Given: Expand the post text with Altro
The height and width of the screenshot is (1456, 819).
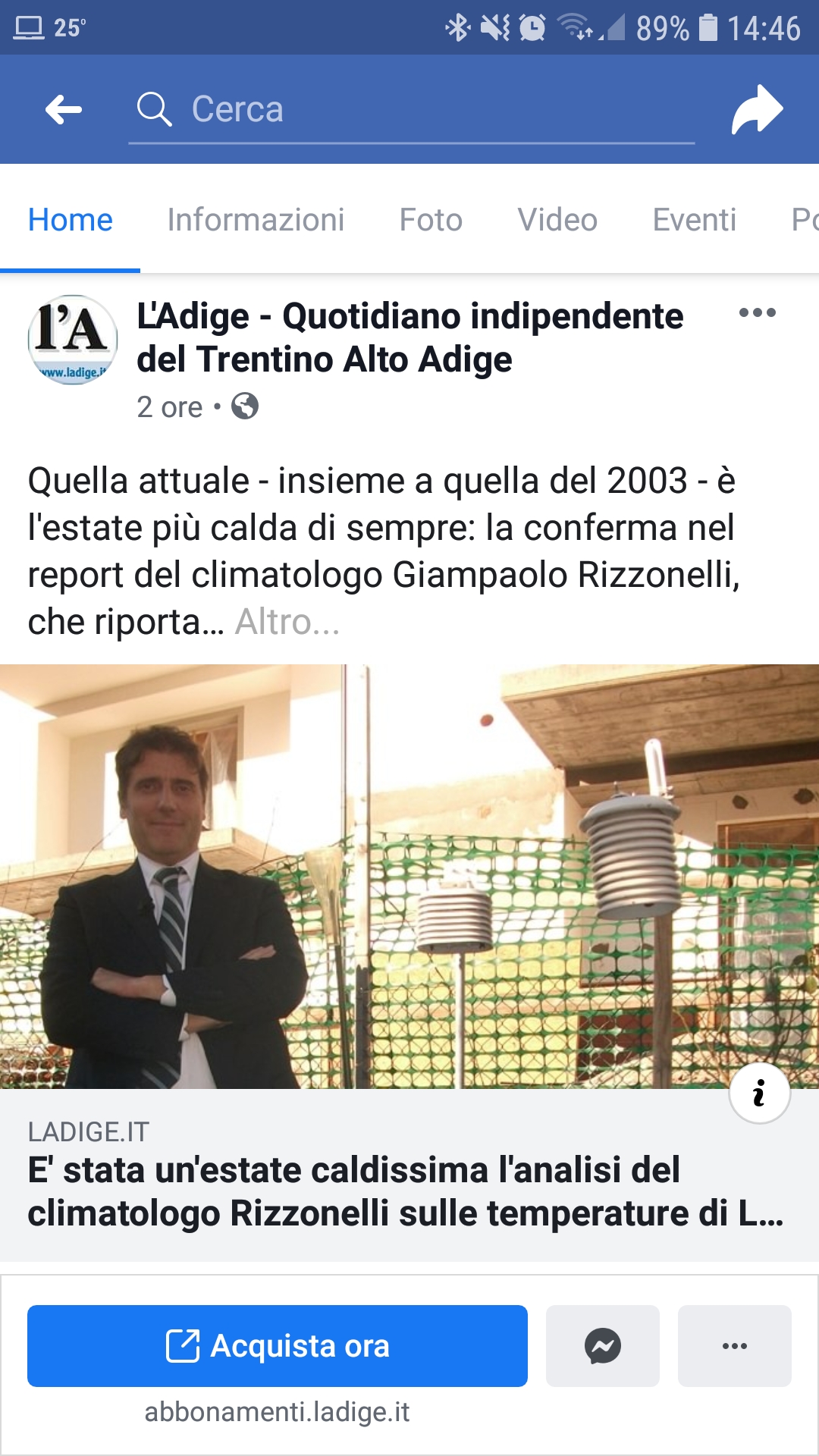Looking at the screenshot, I should 287,623.
